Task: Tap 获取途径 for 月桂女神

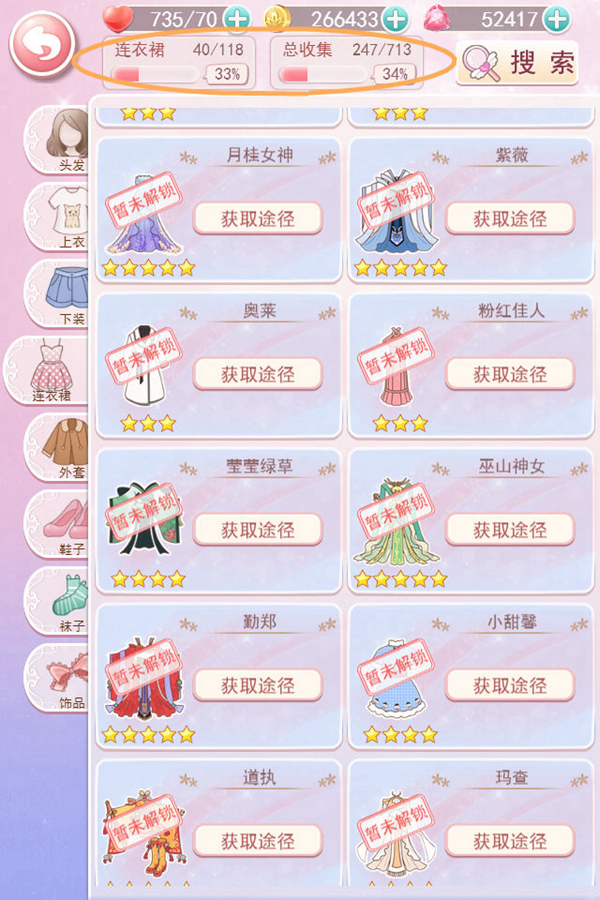Action: coord(258,218)
